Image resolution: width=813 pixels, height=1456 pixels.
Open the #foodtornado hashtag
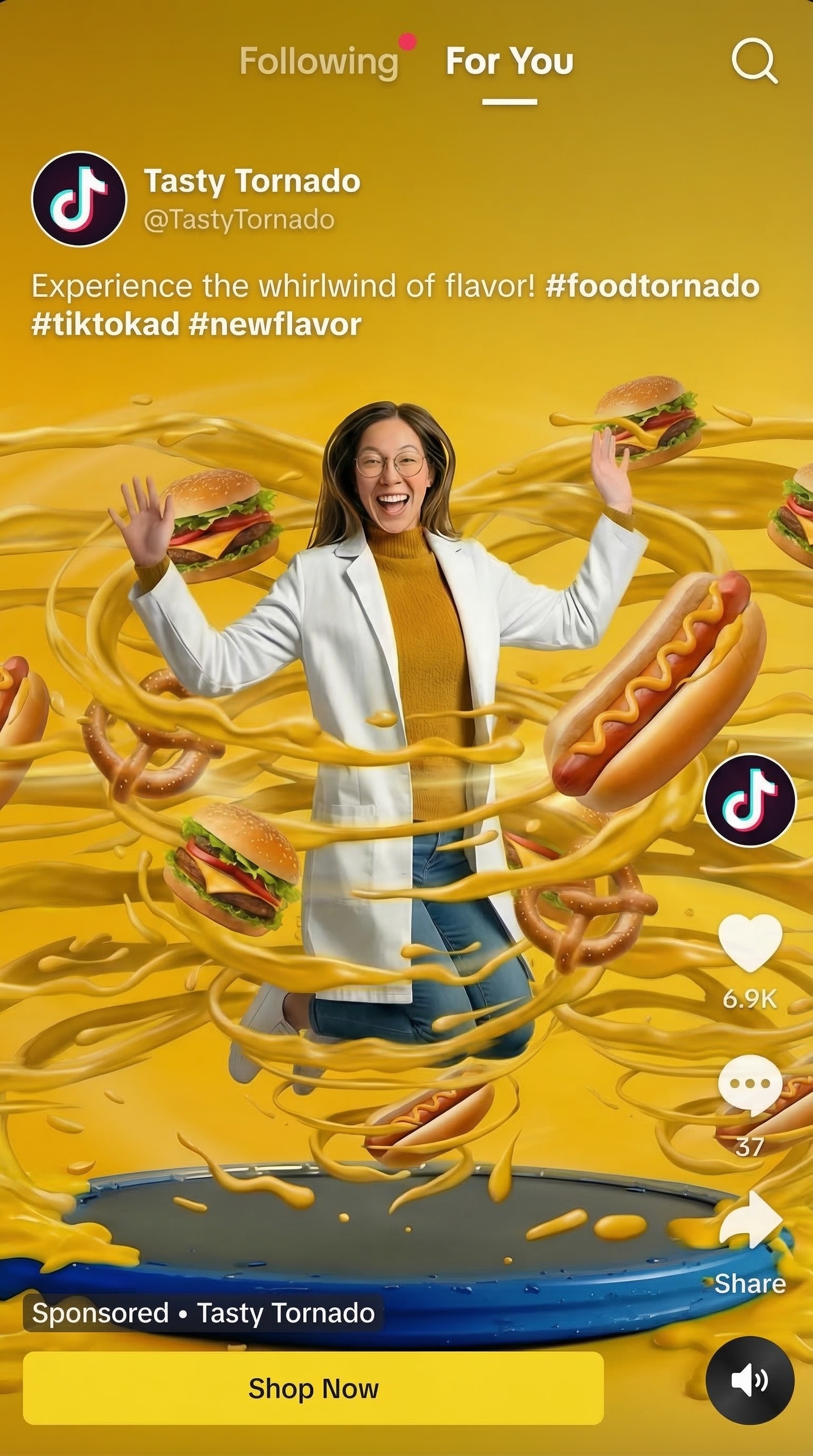(652, 286)
